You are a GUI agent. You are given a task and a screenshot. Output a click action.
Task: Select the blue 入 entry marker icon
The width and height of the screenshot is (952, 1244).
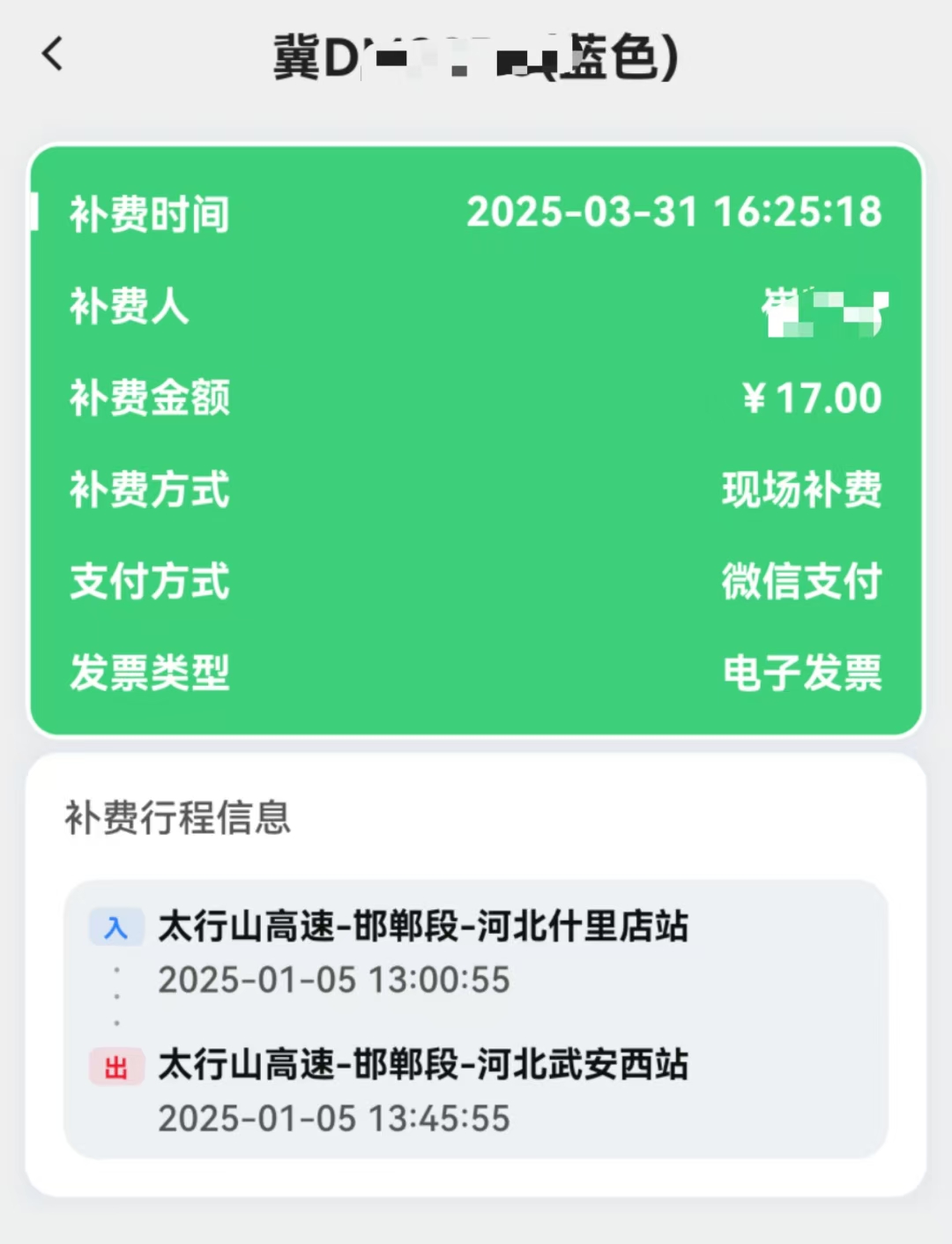[116, 927]
